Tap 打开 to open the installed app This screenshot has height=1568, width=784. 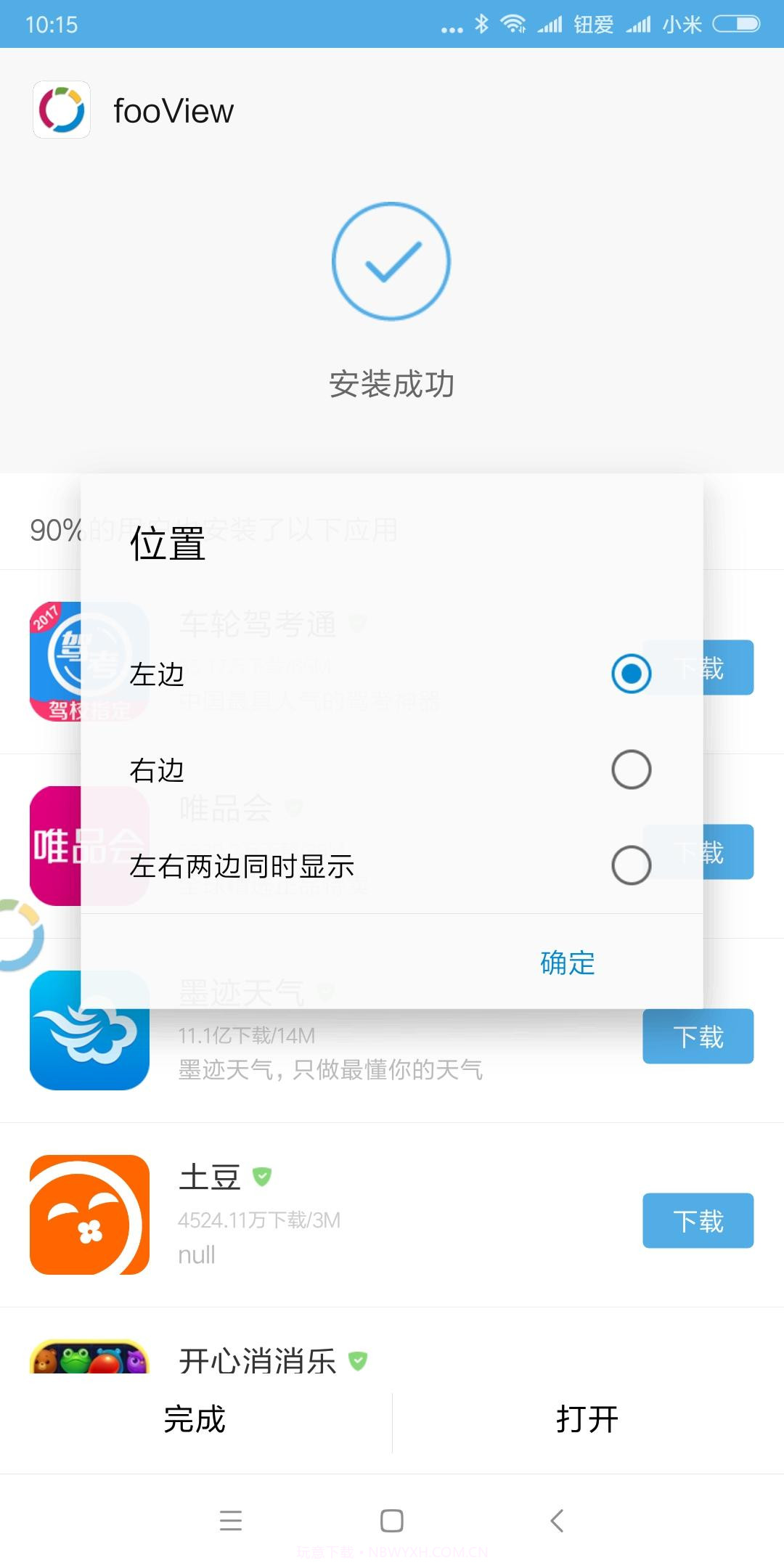[588, 1419]
